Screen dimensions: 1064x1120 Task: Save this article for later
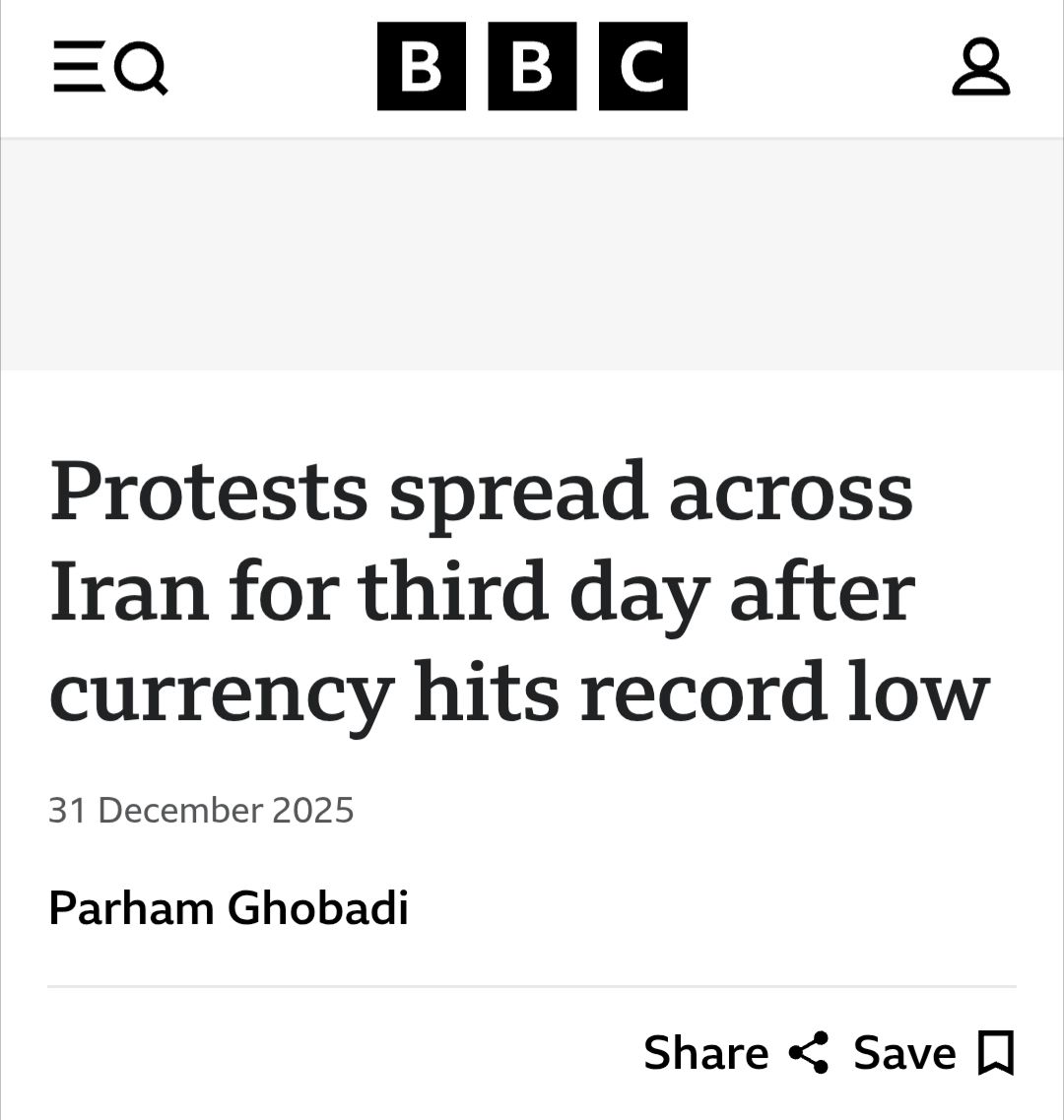click(933, 1053)
